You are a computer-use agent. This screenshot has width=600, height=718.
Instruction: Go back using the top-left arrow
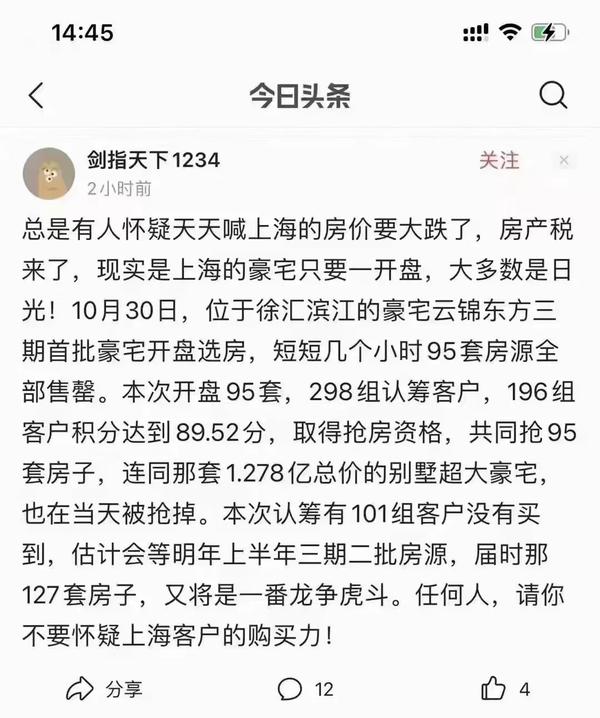pos(36,96)
